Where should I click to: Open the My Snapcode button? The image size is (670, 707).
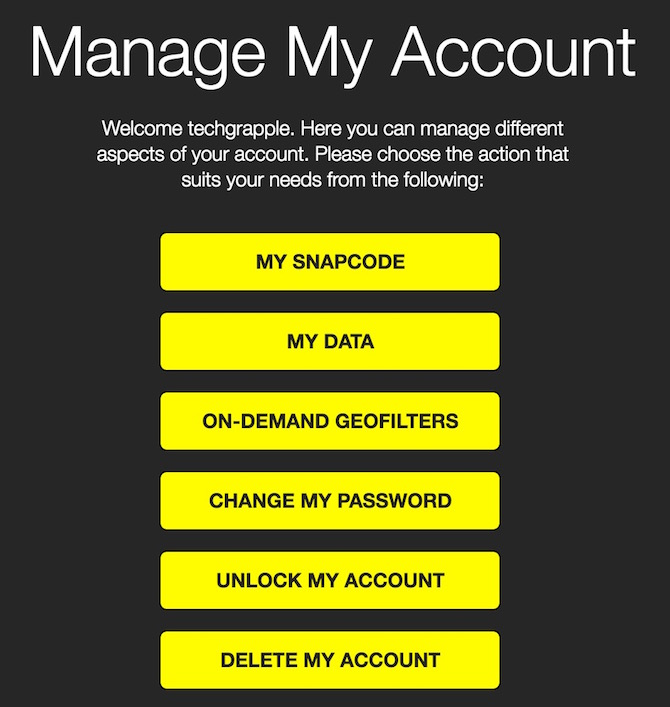(330, 262)
